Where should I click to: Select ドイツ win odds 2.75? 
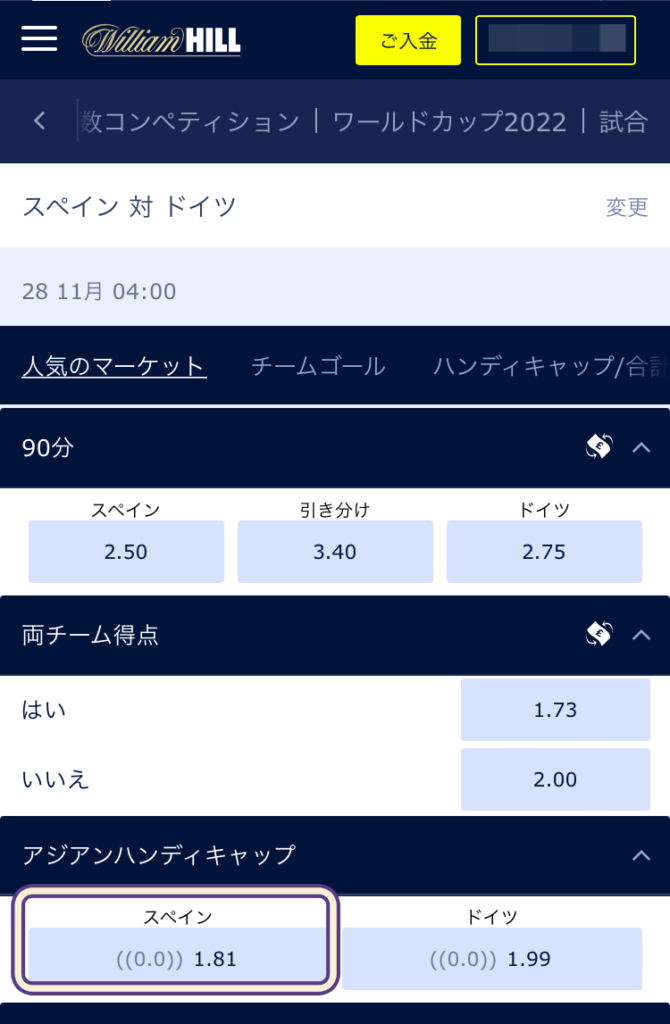coord(544,552)
